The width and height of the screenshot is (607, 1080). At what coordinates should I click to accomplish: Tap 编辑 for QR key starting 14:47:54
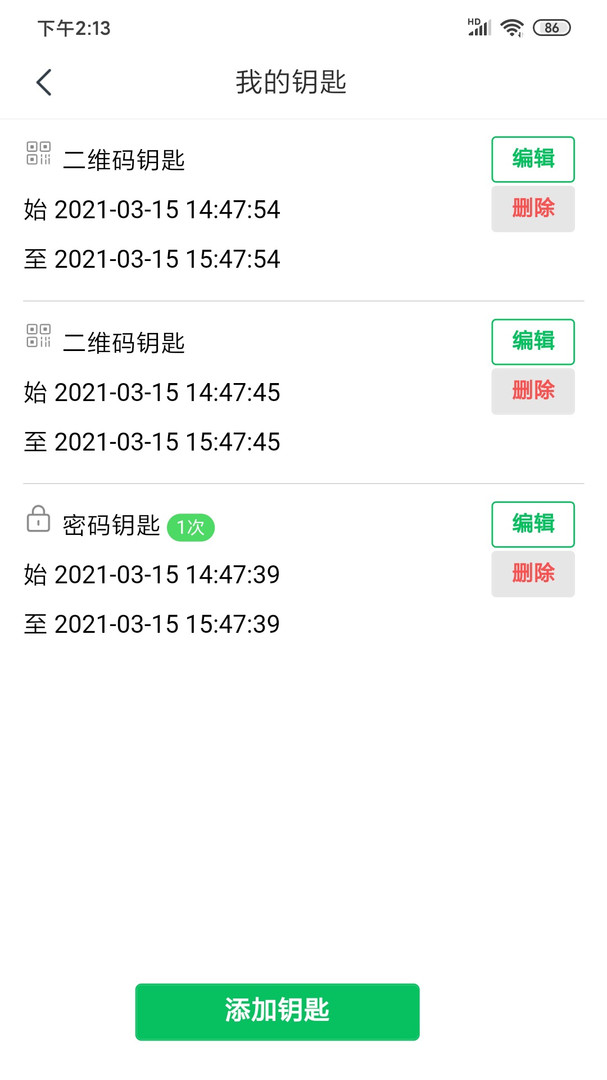[532, 159]
